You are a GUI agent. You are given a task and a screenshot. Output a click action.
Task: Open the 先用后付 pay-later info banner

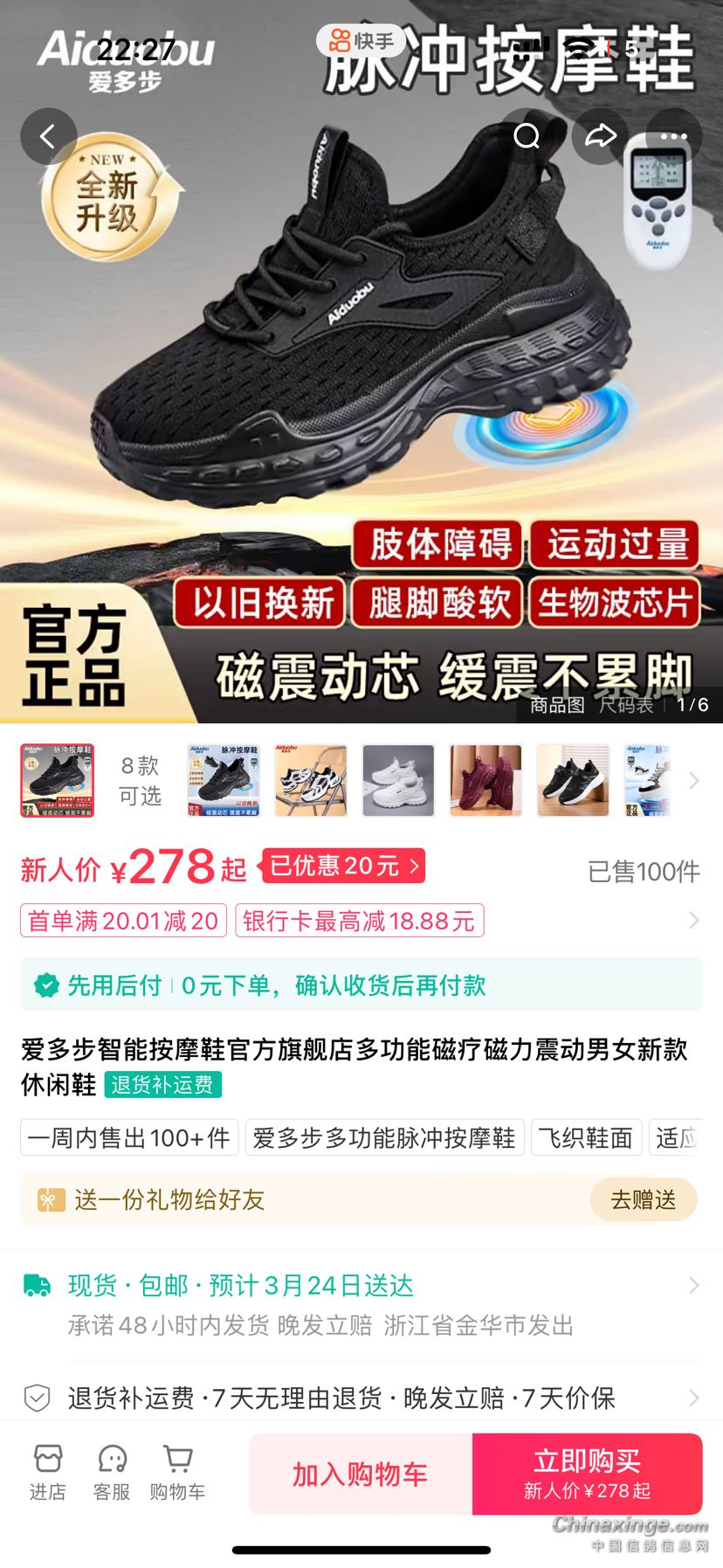(x=361, y=985)
